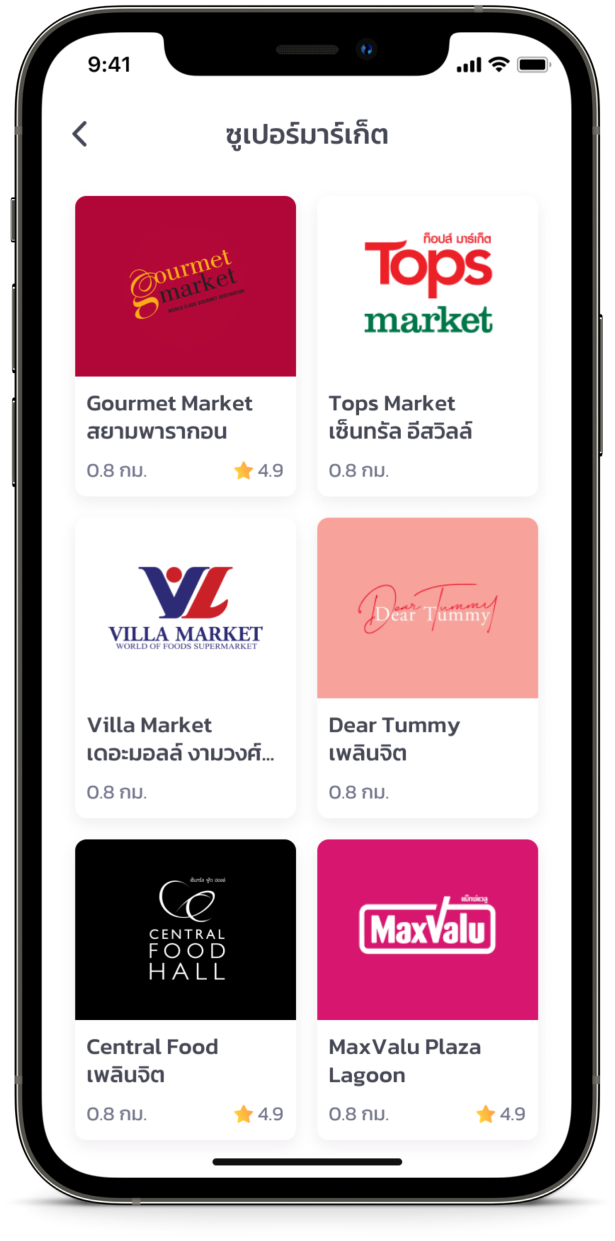This screenshot has width=615, height=1241.
Task: Open the Gourmet Market store card
Action: pos(185,346)
